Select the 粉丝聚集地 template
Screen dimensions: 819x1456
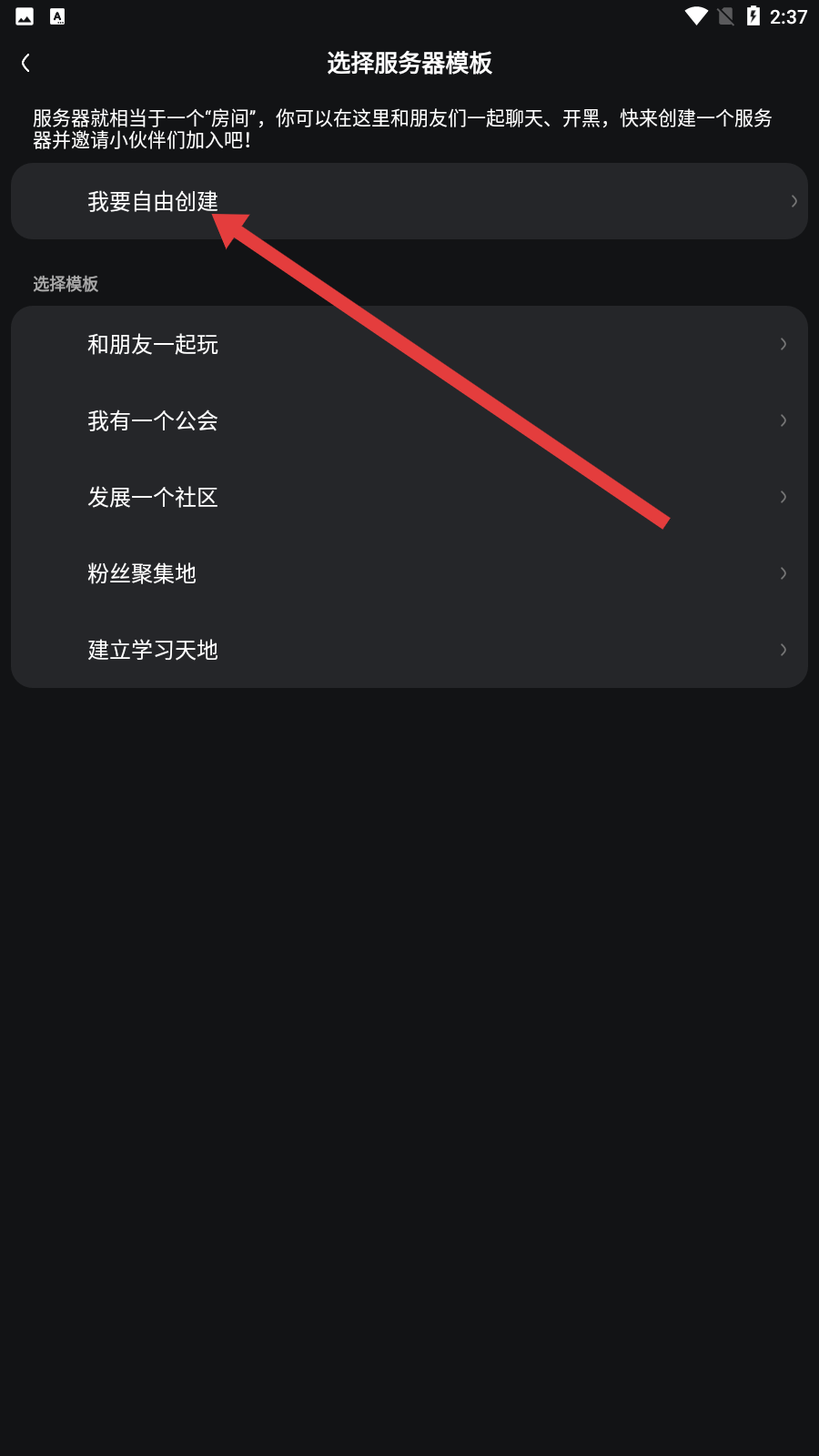tap(409, 573)
